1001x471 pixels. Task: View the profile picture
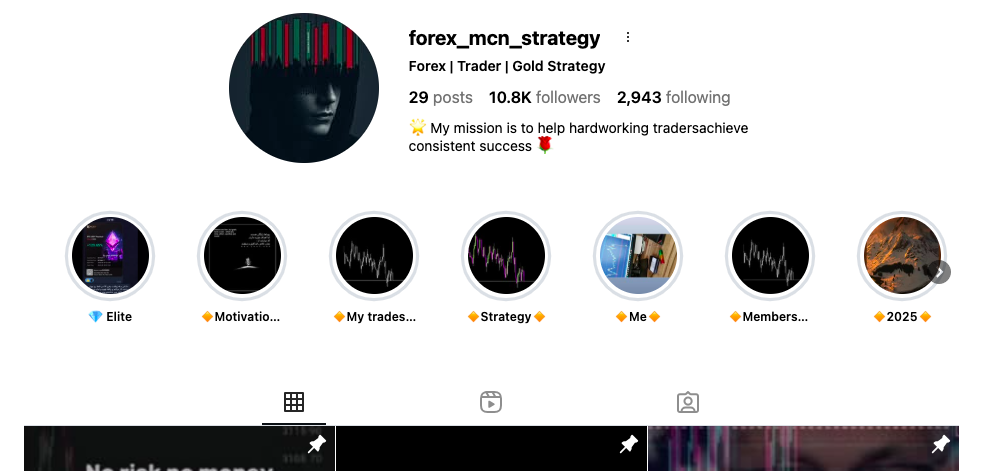pos(304,89)
